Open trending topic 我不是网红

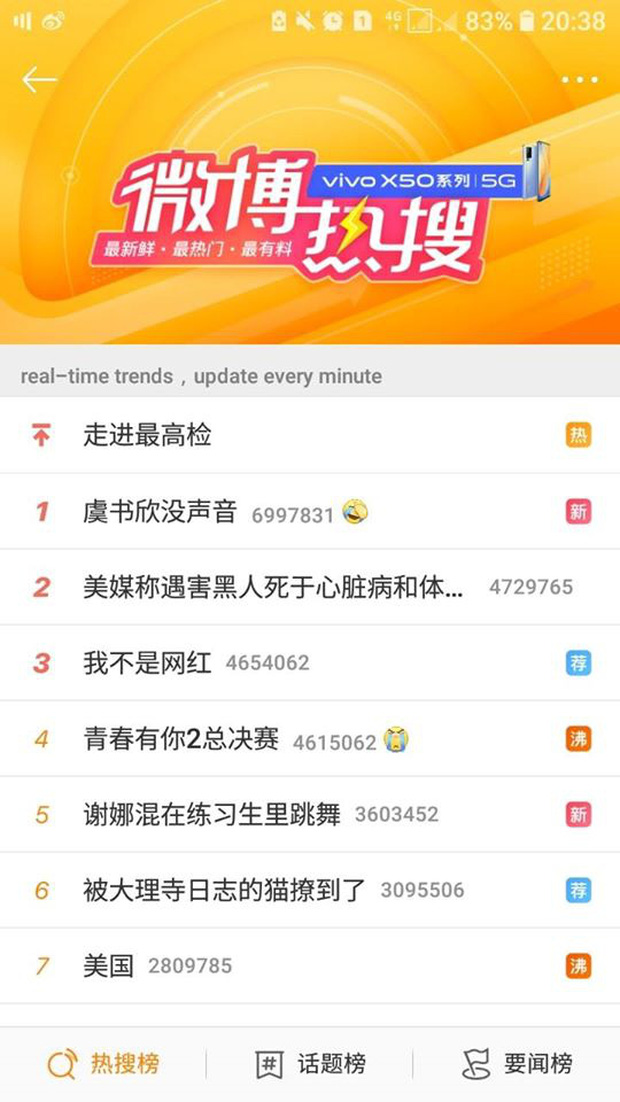147,662
